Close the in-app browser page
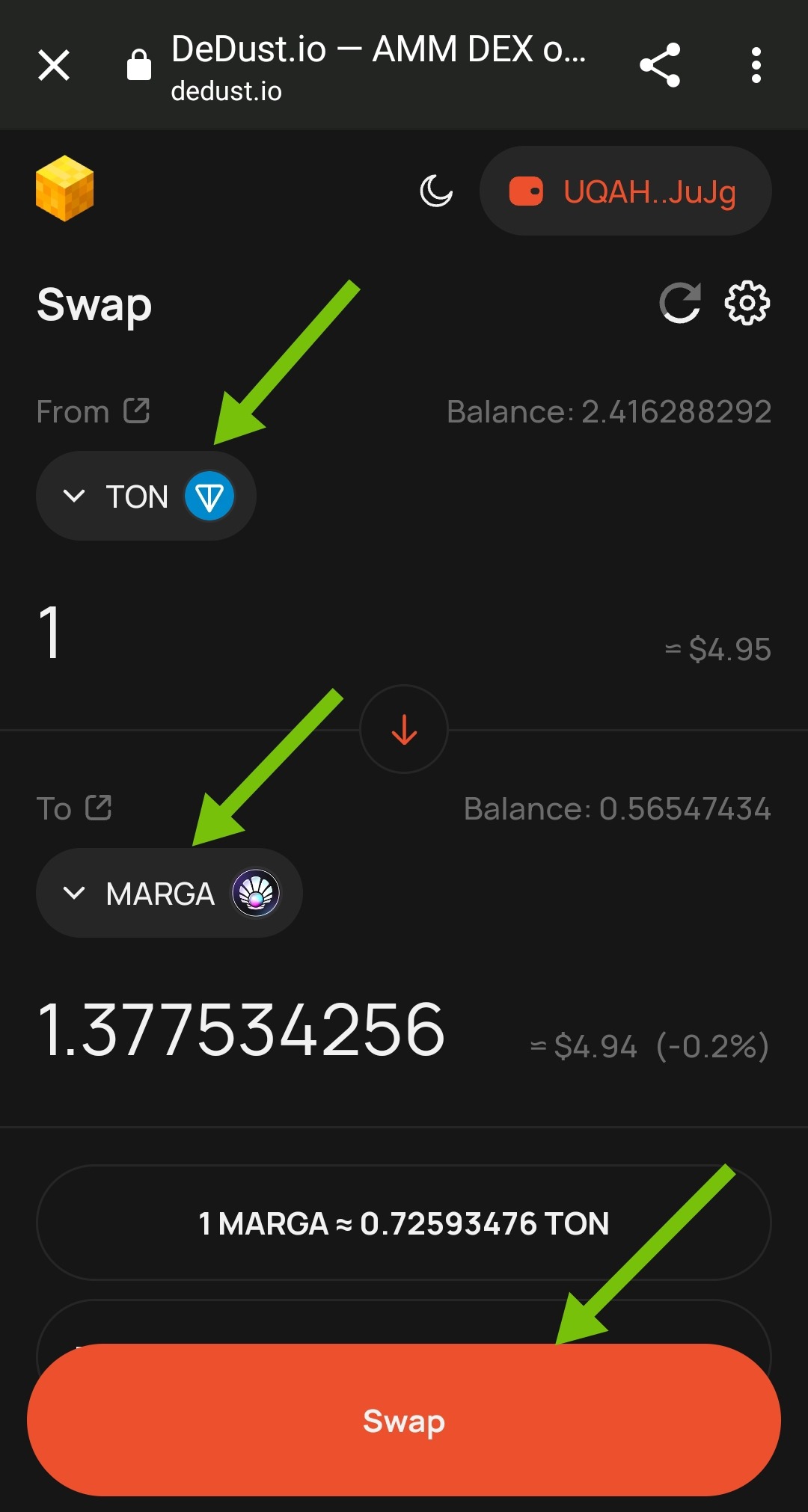 coord(54,65)
